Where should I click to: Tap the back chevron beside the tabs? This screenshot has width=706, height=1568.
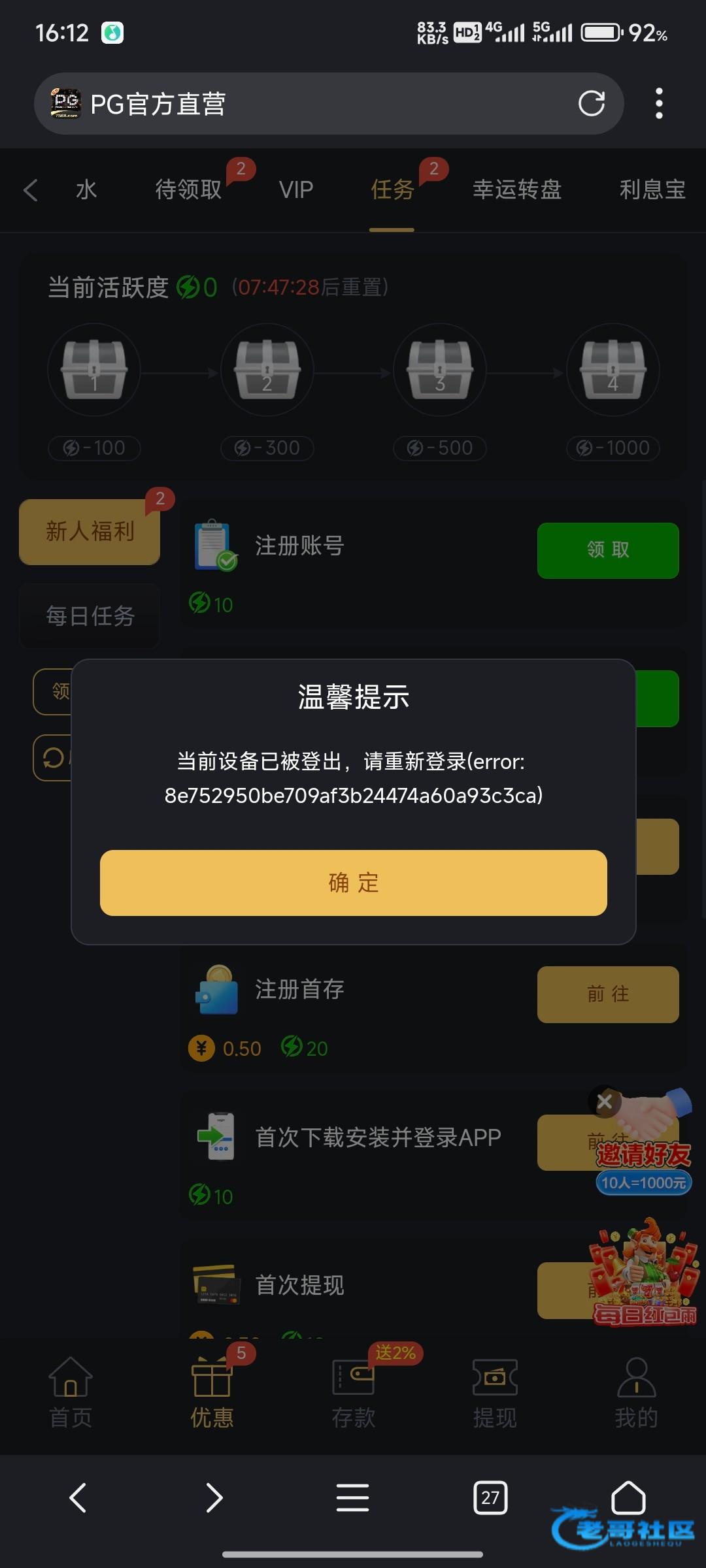[30, 190]
